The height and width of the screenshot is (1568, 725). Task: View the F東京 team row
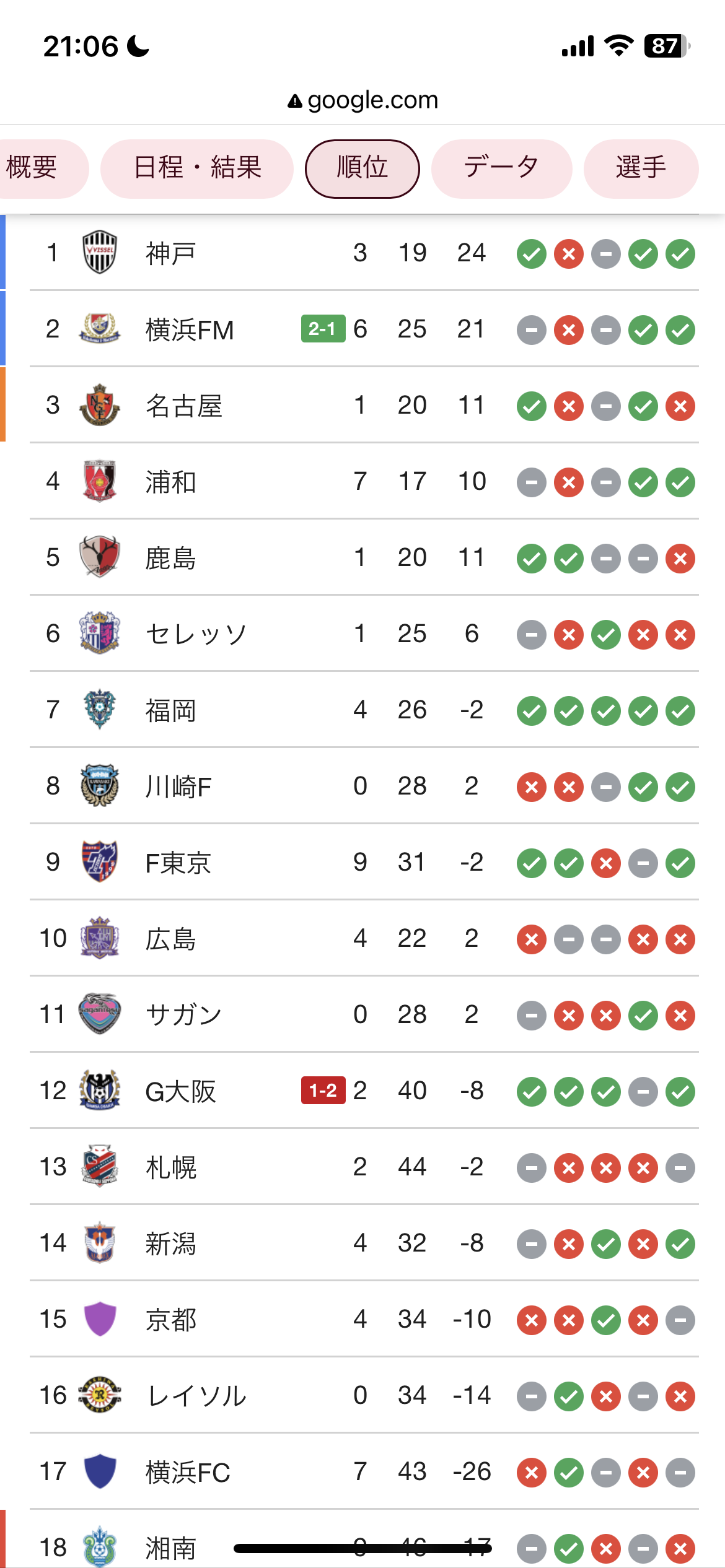click(364, 862)
